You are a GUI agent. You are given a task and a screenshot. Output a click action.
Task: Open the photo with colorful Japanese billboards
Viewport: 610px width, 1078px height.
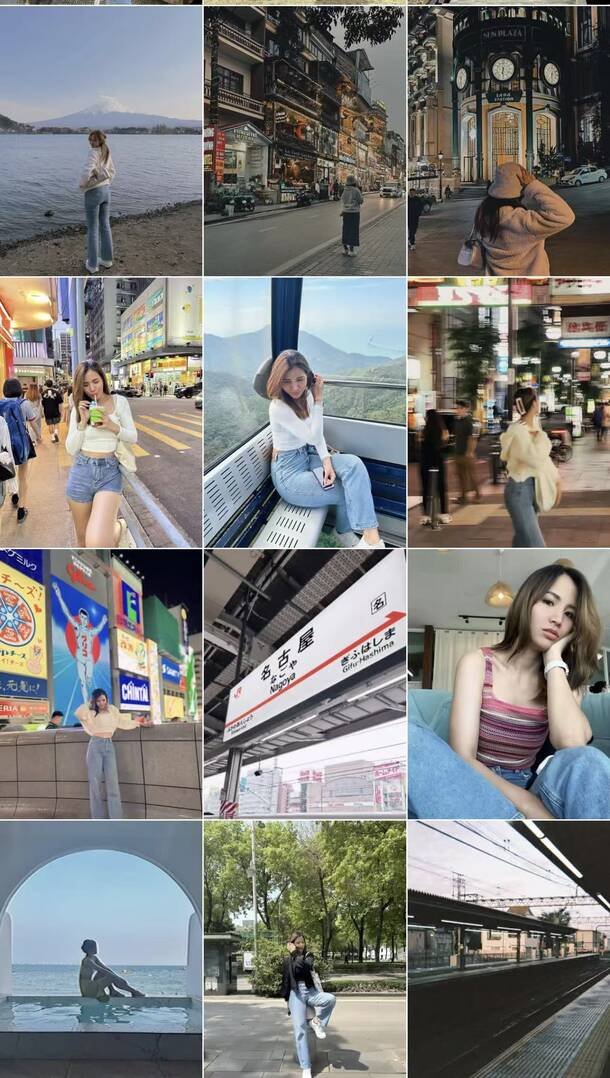click(x=100, y=684)
